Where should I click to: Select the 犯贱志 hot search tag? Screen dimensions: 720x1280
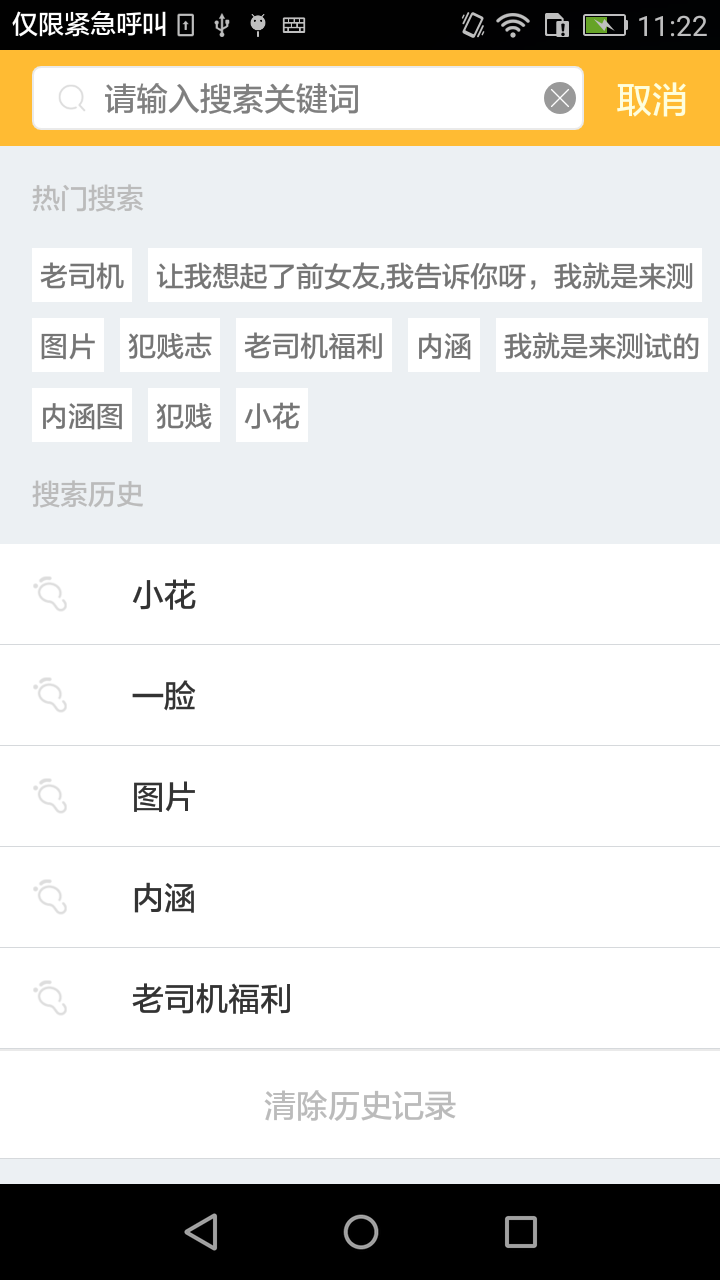[169, 344]
